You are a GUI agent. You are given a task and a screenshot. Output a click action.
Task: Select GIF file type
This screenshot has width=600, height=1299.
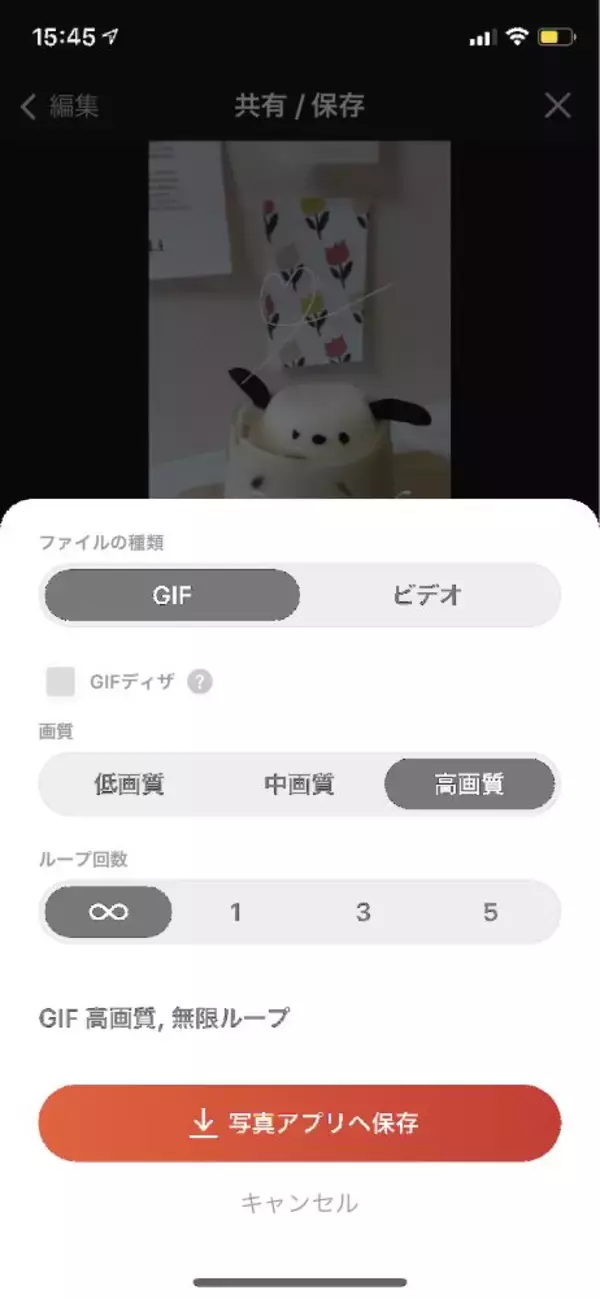click(x=171, y=596)
